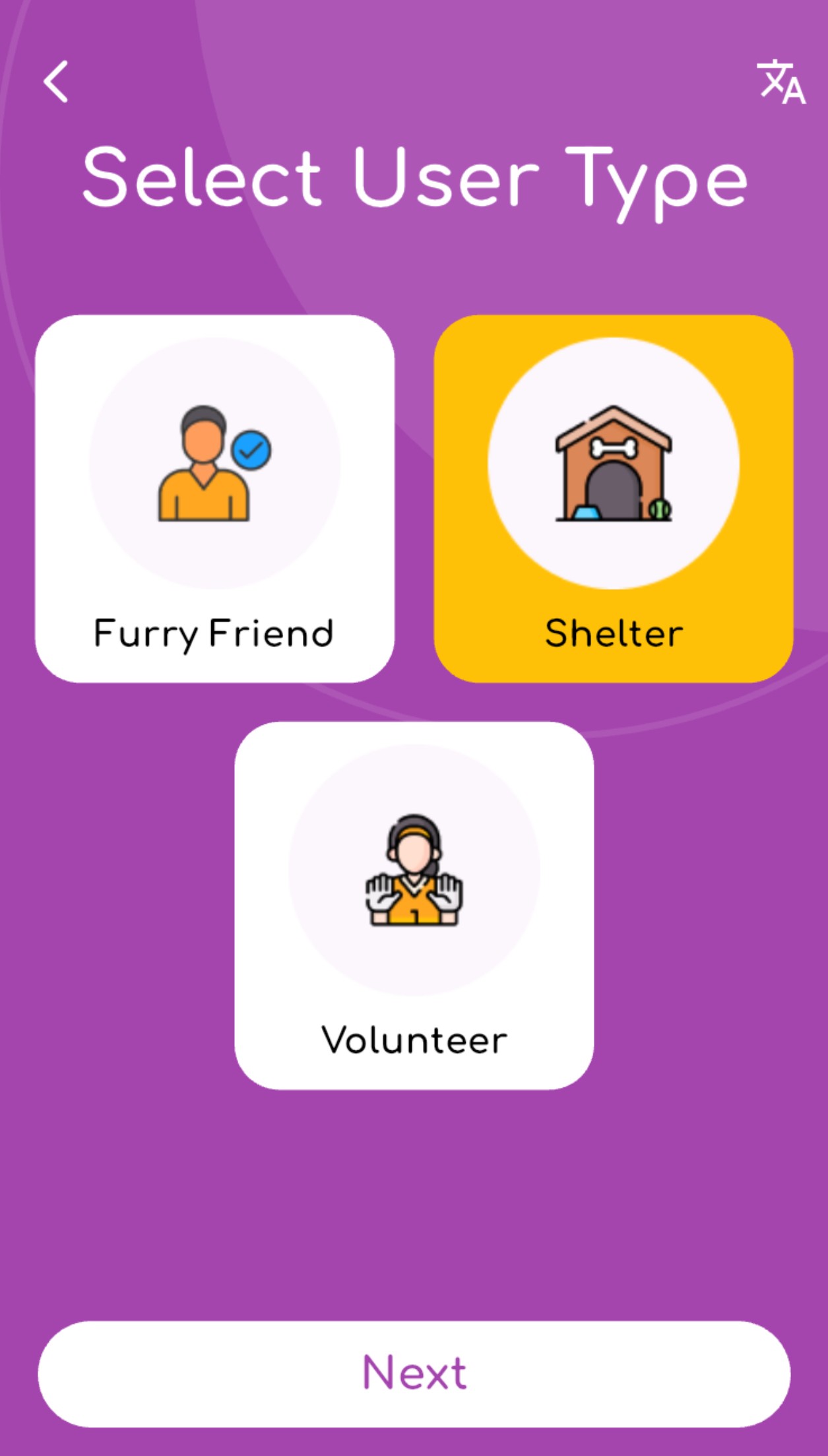Go back using the top arrow

point(56,82)
